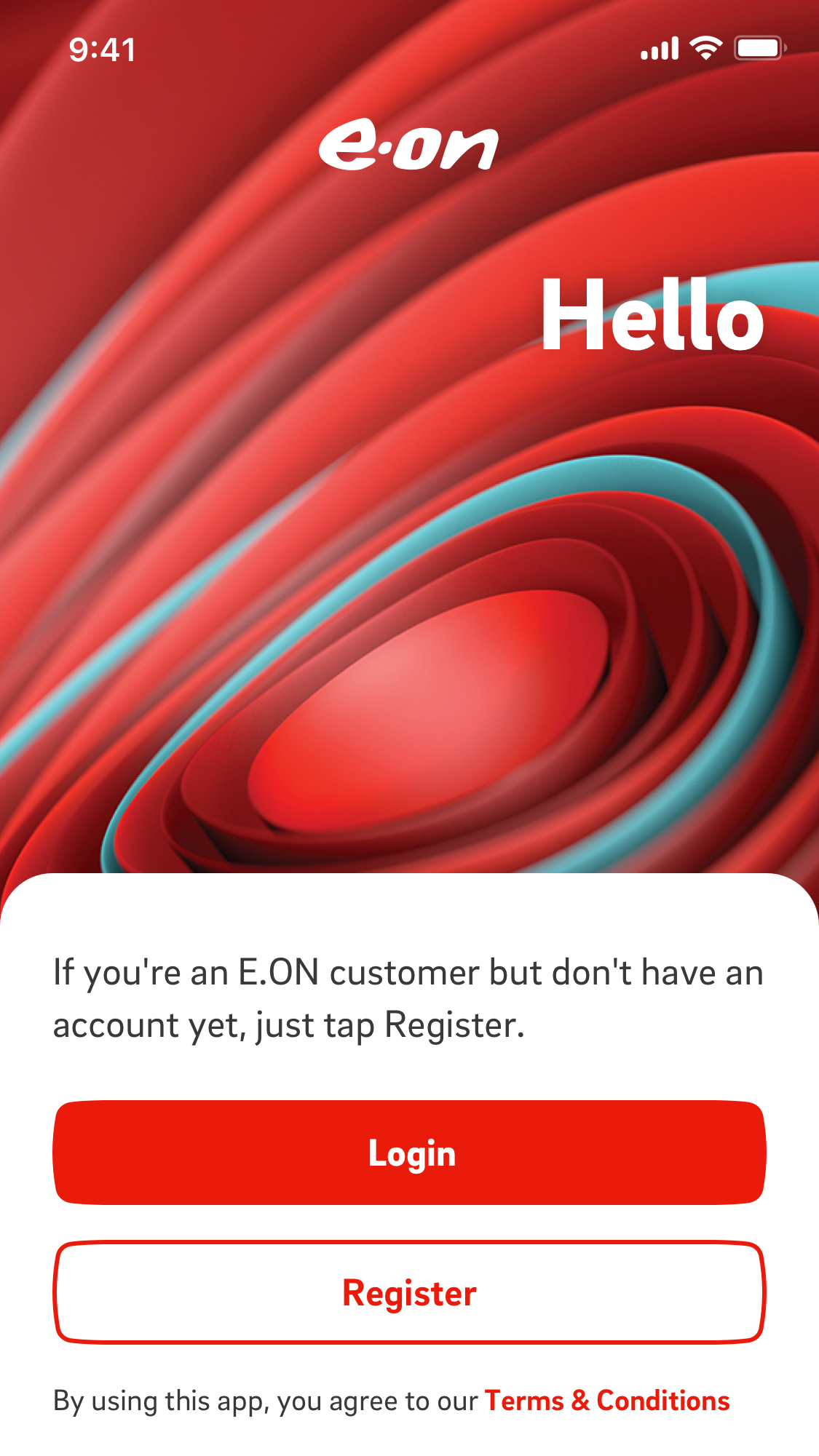
Task: Tap the red Login button
Action: point(409,1153)
